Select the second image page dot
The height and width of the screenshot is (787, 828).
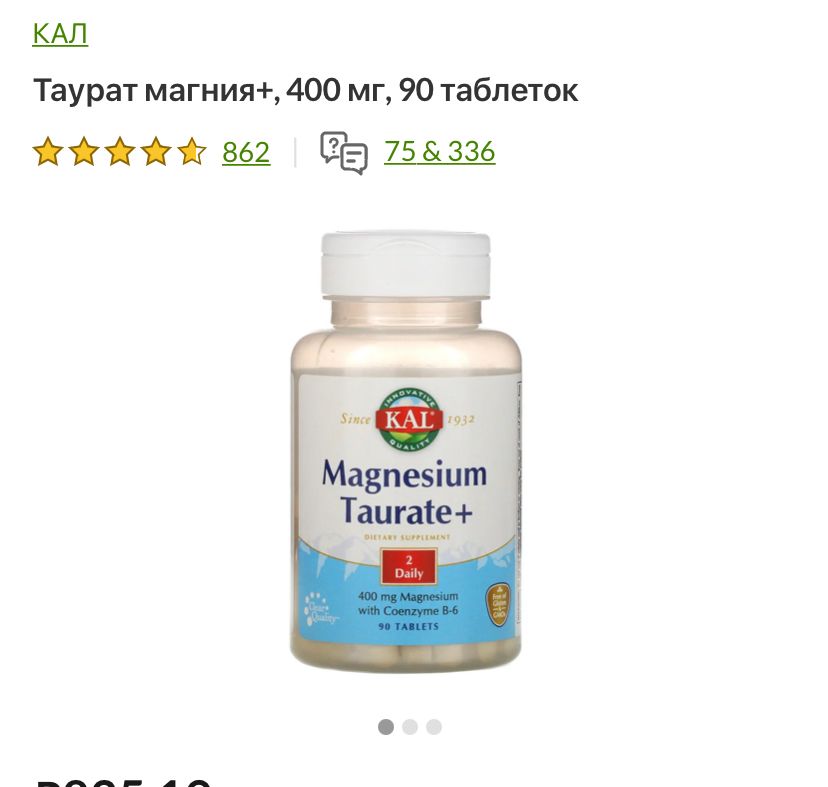pyautogui.click(x=410, y=727)
